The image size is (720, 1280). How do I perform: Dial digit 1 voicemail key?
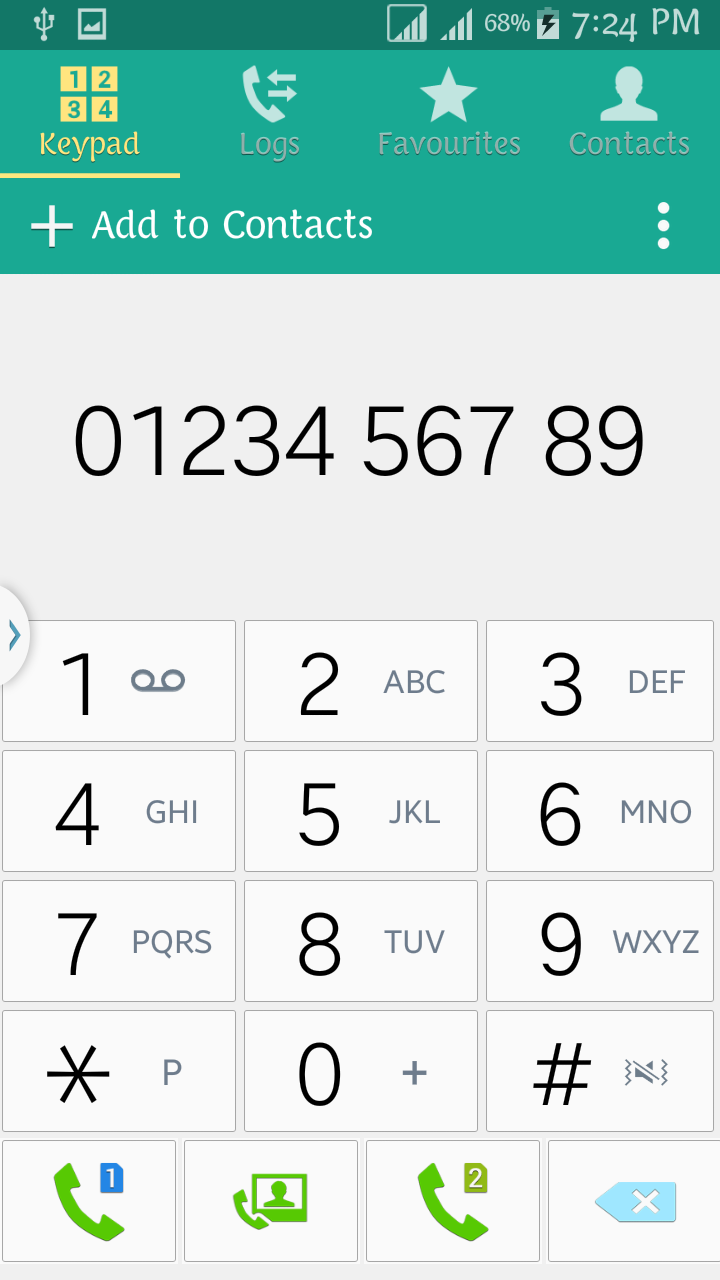tap(119, 681)
